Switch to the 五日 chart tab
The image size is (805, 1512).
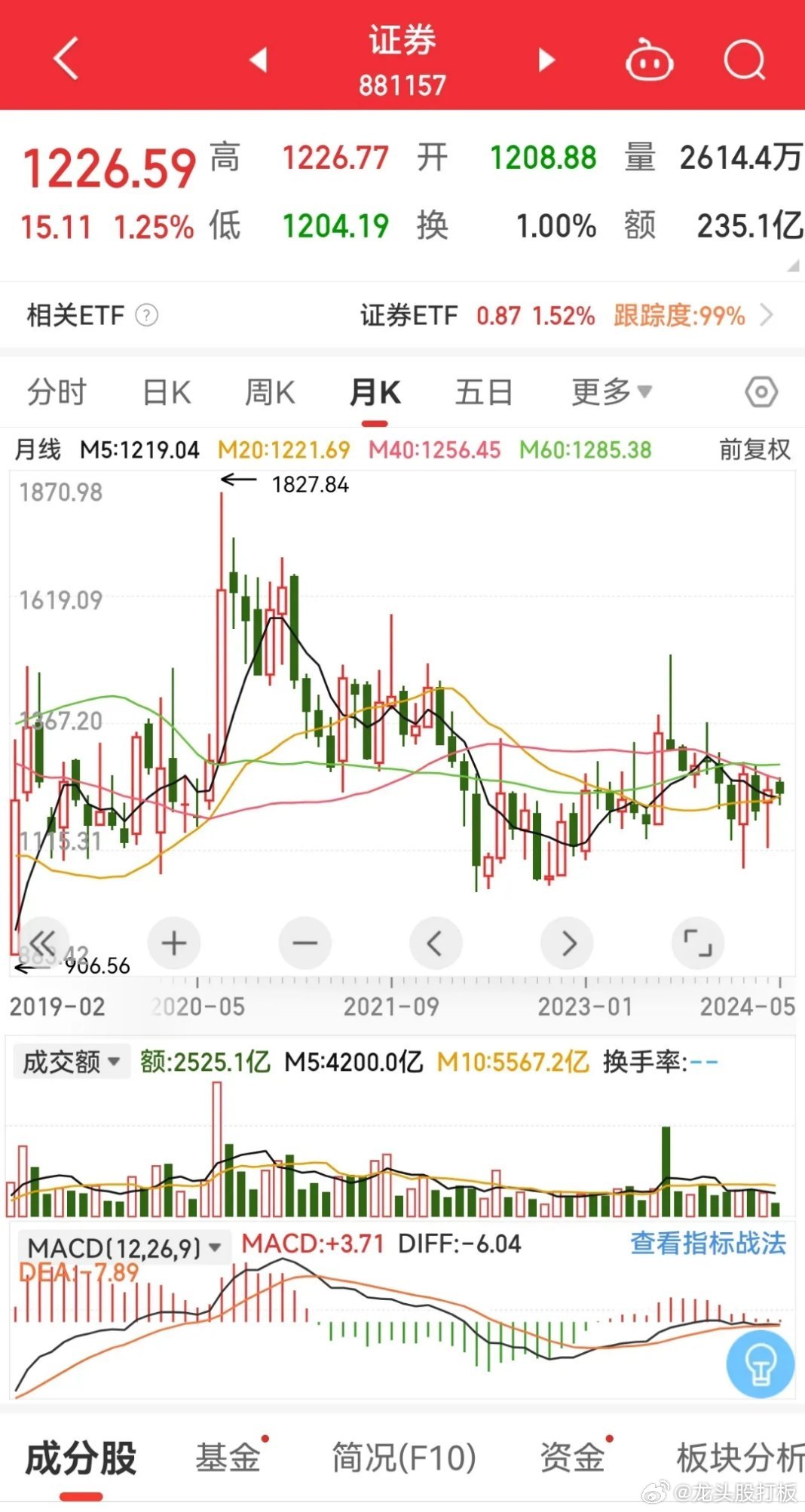[x=484, y=392]
